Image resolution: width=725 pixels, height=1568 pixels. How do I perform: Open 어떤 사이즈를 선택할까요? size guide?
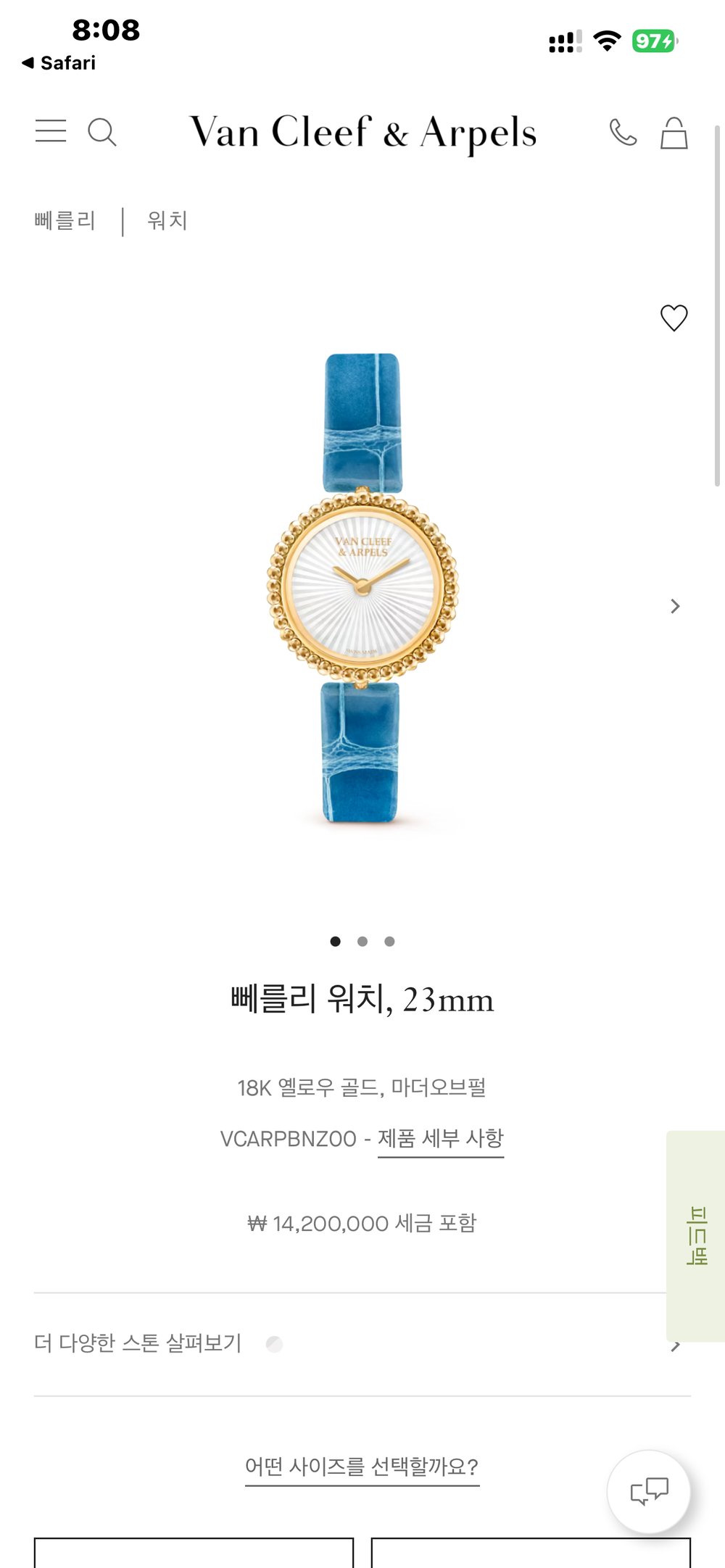(x=362, y=1467)
